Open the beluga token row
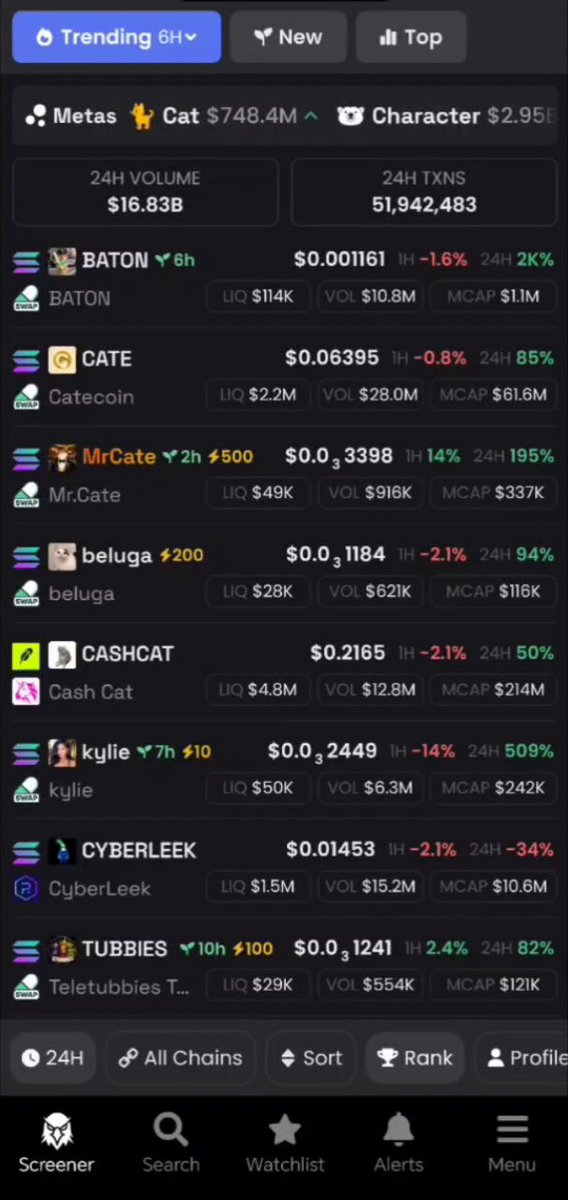Screen dimensions: 568x1200 pyautogui.click(x=284, y=573)
